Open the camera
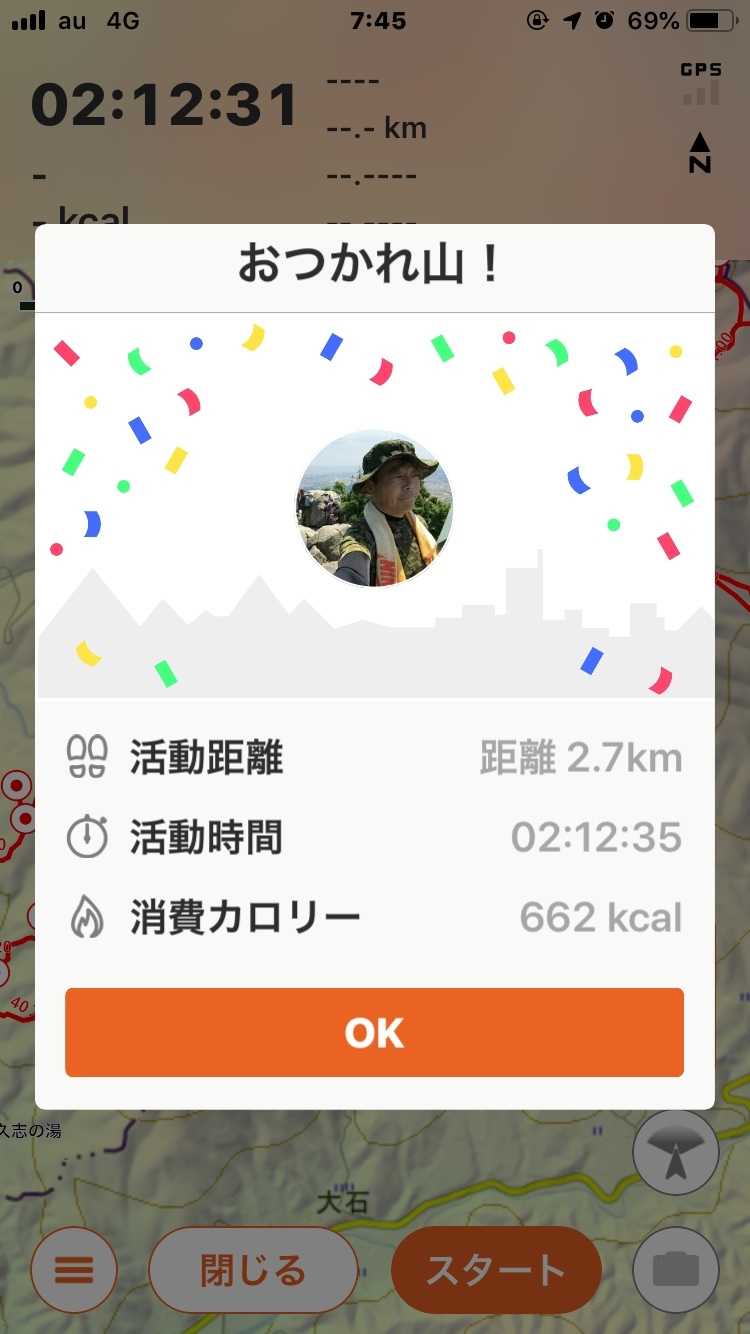This screenshot has width=750, height=1334. [676, 1270]
